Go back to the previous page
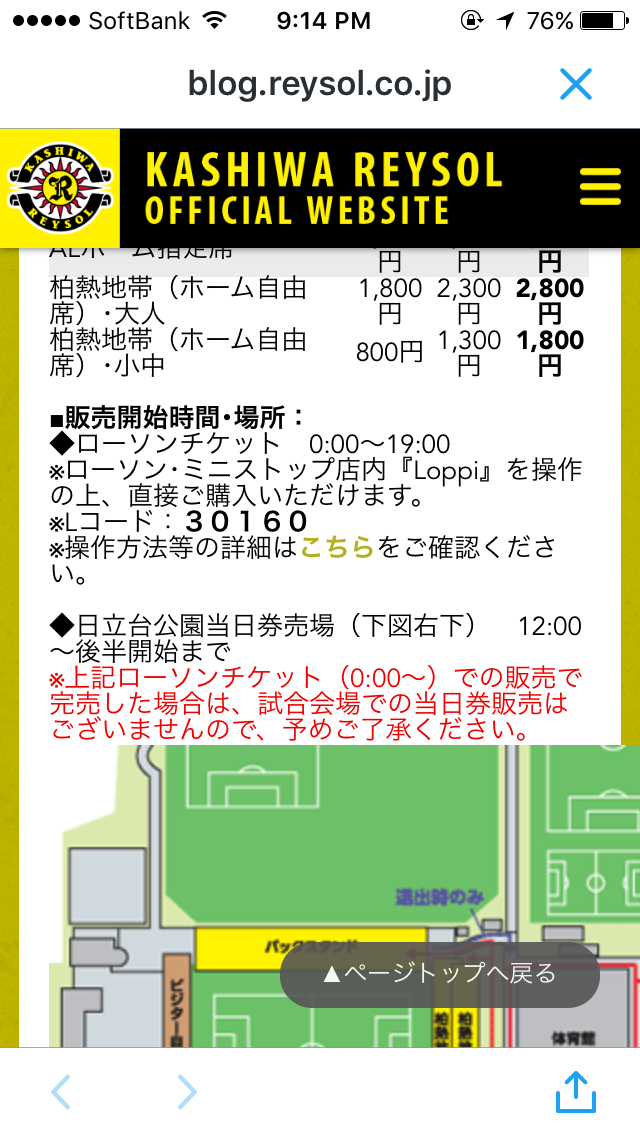Screen dimensions: 640x1136 (x=61, y=1092)
